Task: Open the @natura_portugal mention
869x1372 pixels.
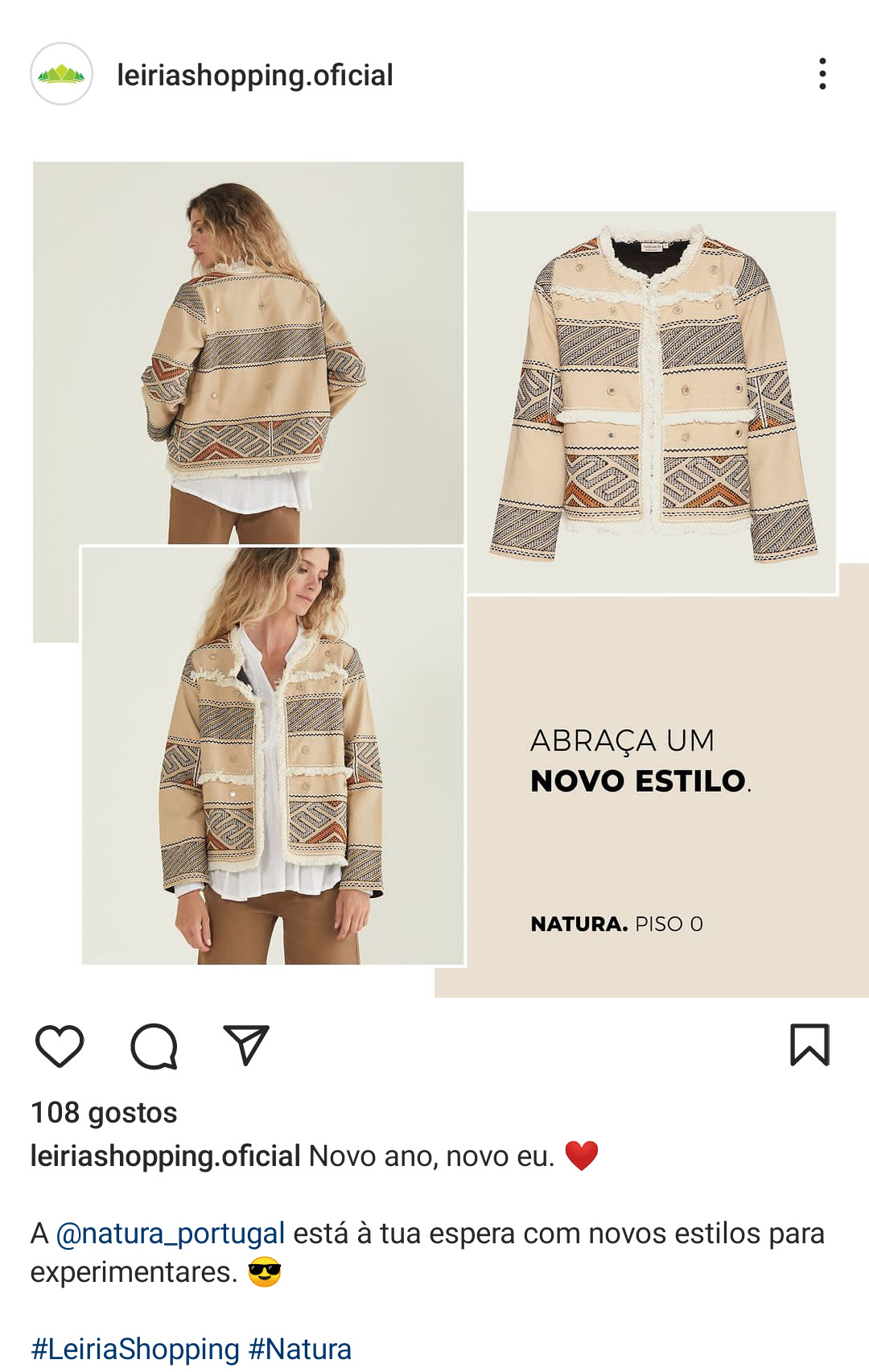Action: (171, 1233)
